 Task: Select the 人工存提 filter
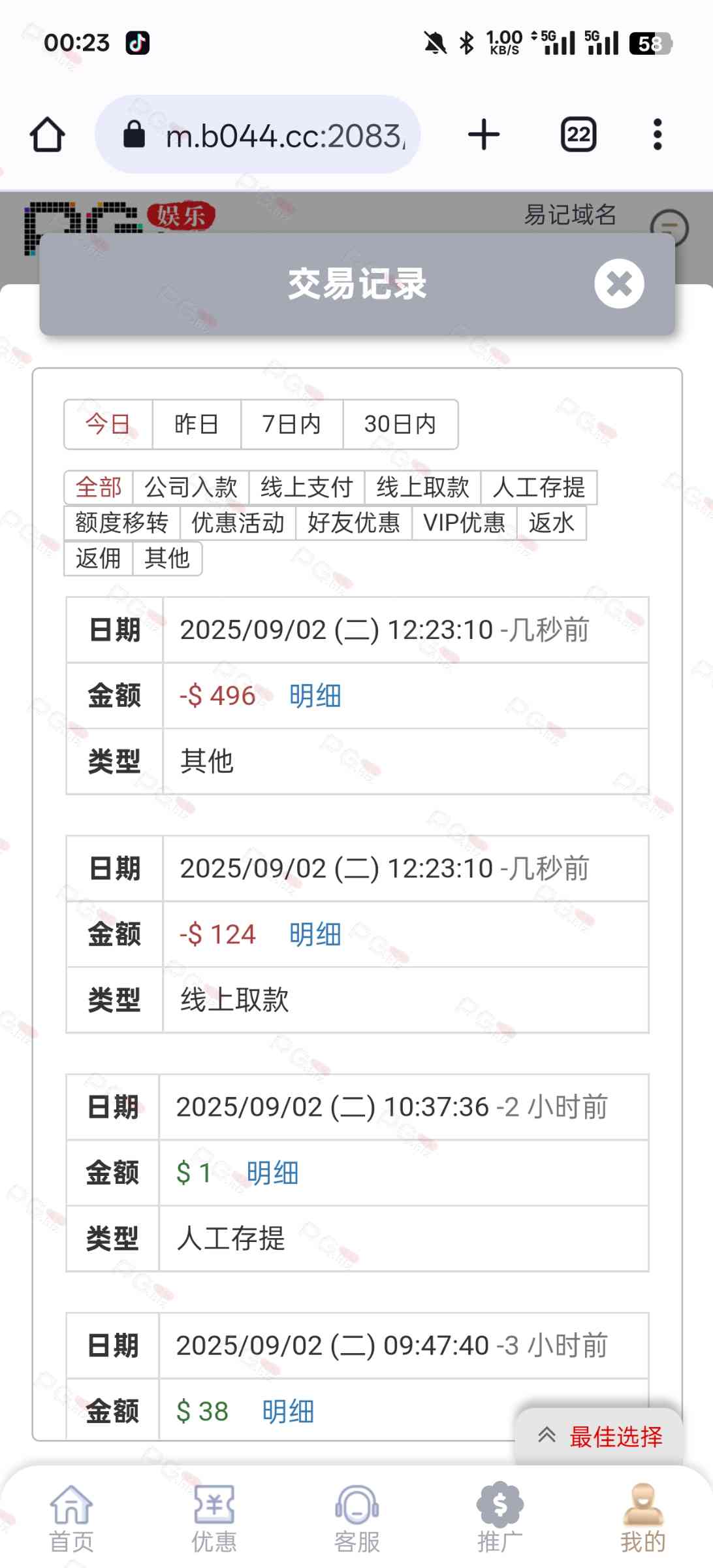(539, 487)
